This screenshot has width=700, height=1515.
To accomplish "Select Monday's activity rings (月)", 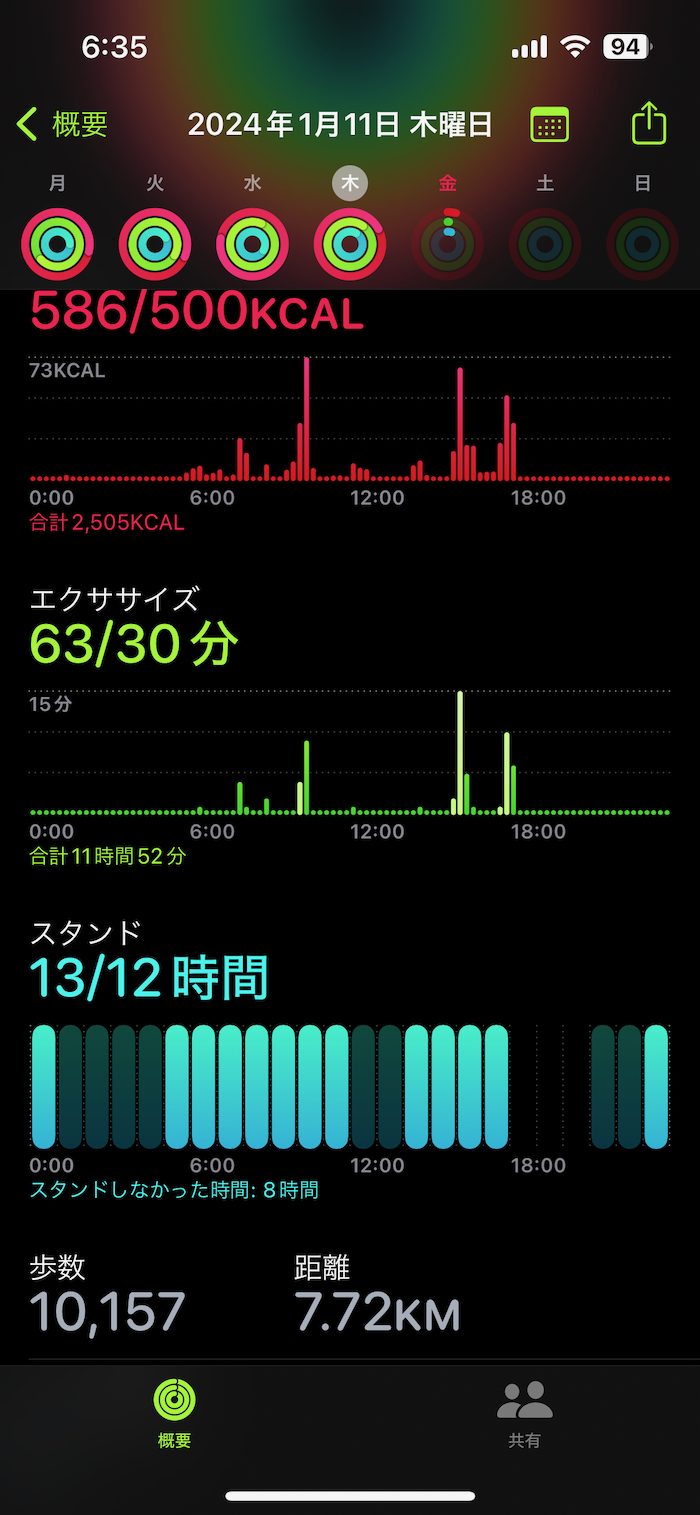I will 57,243.
